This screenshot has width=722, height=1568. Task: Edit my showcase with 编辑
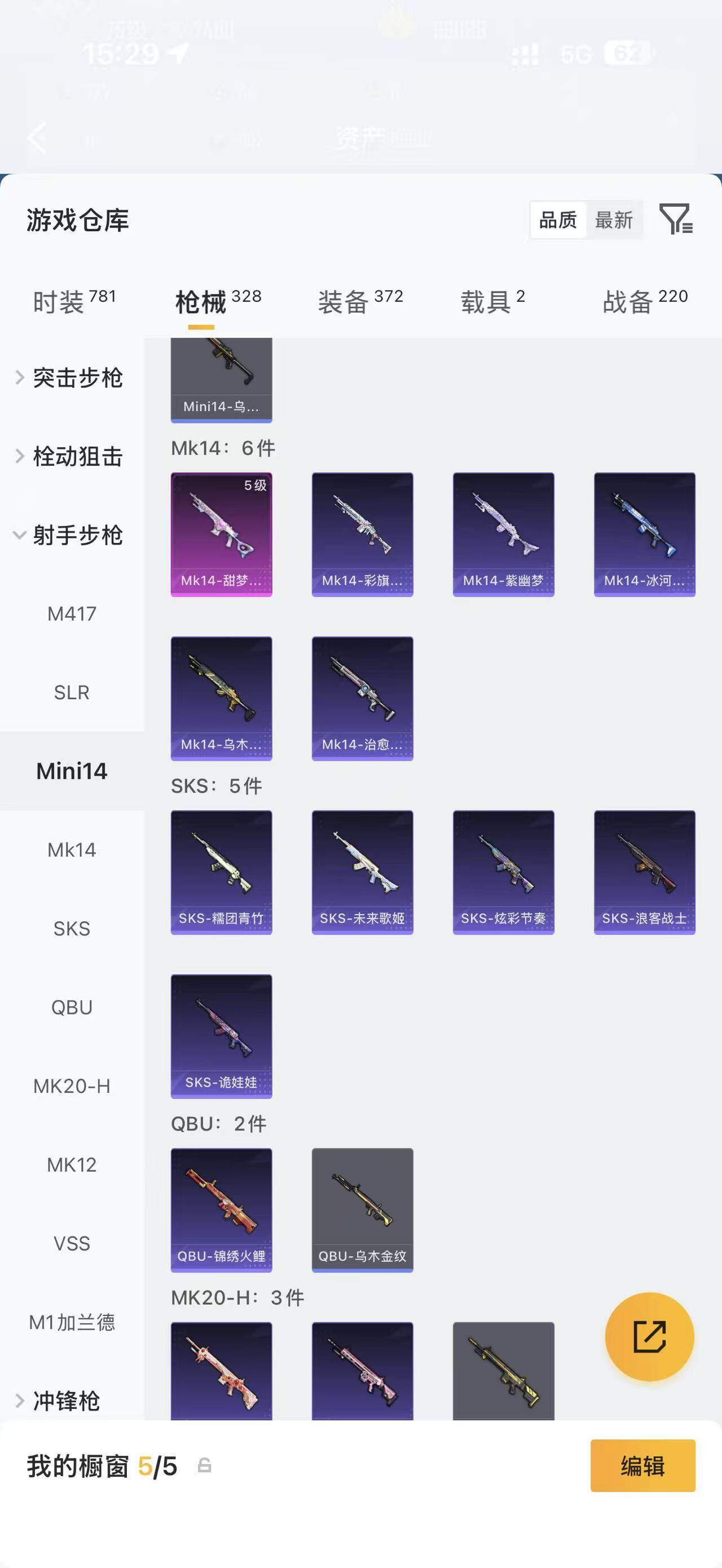642,1466
